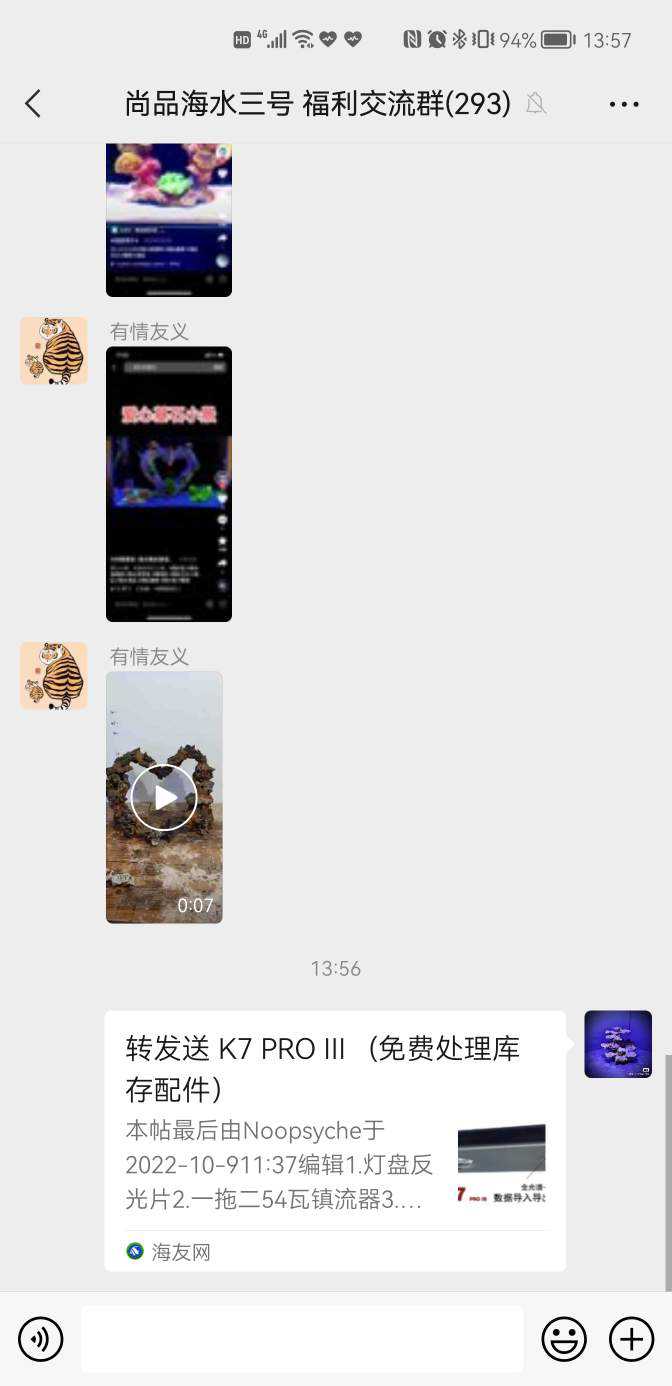Open the emoji picker

(x=564, y=1339)
